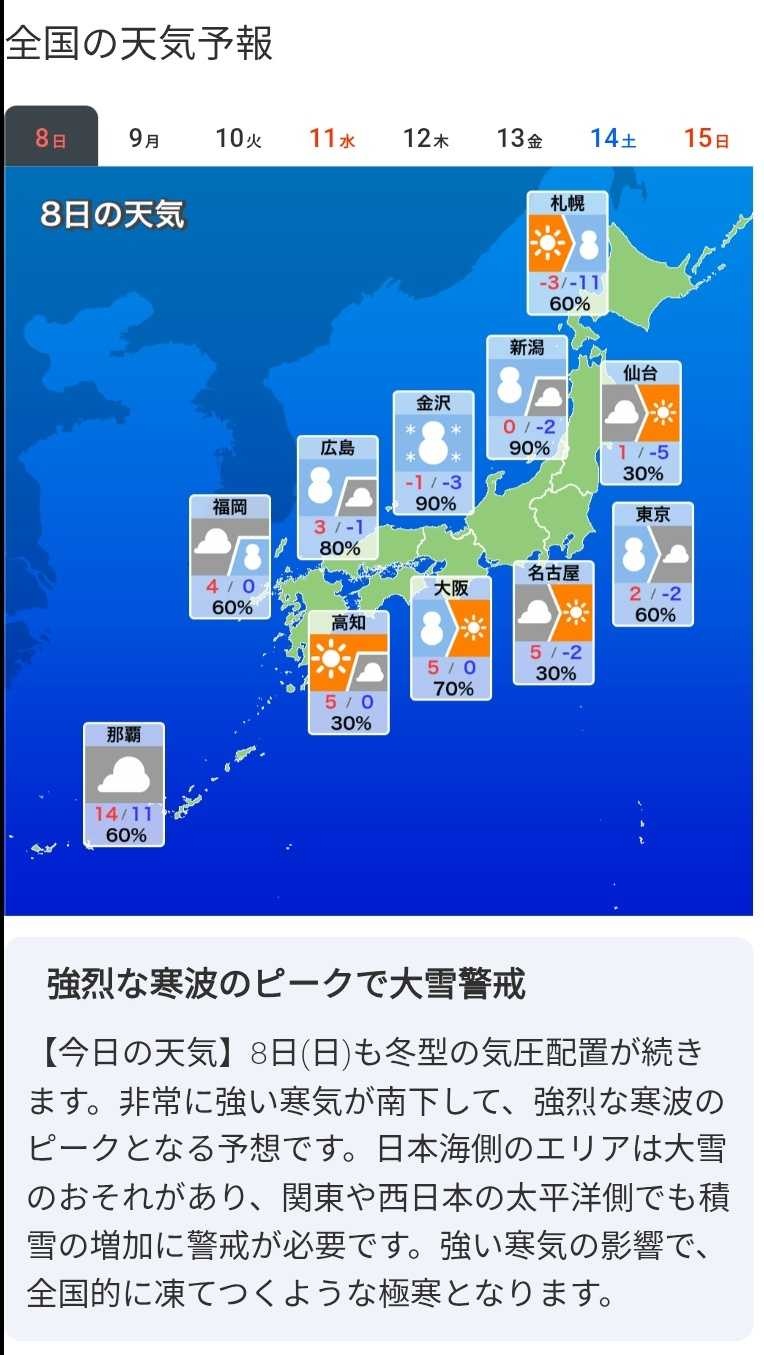The image size is (764, 1355).
Task: Open the 15日 forecast tab
Action: pos(706,138)
